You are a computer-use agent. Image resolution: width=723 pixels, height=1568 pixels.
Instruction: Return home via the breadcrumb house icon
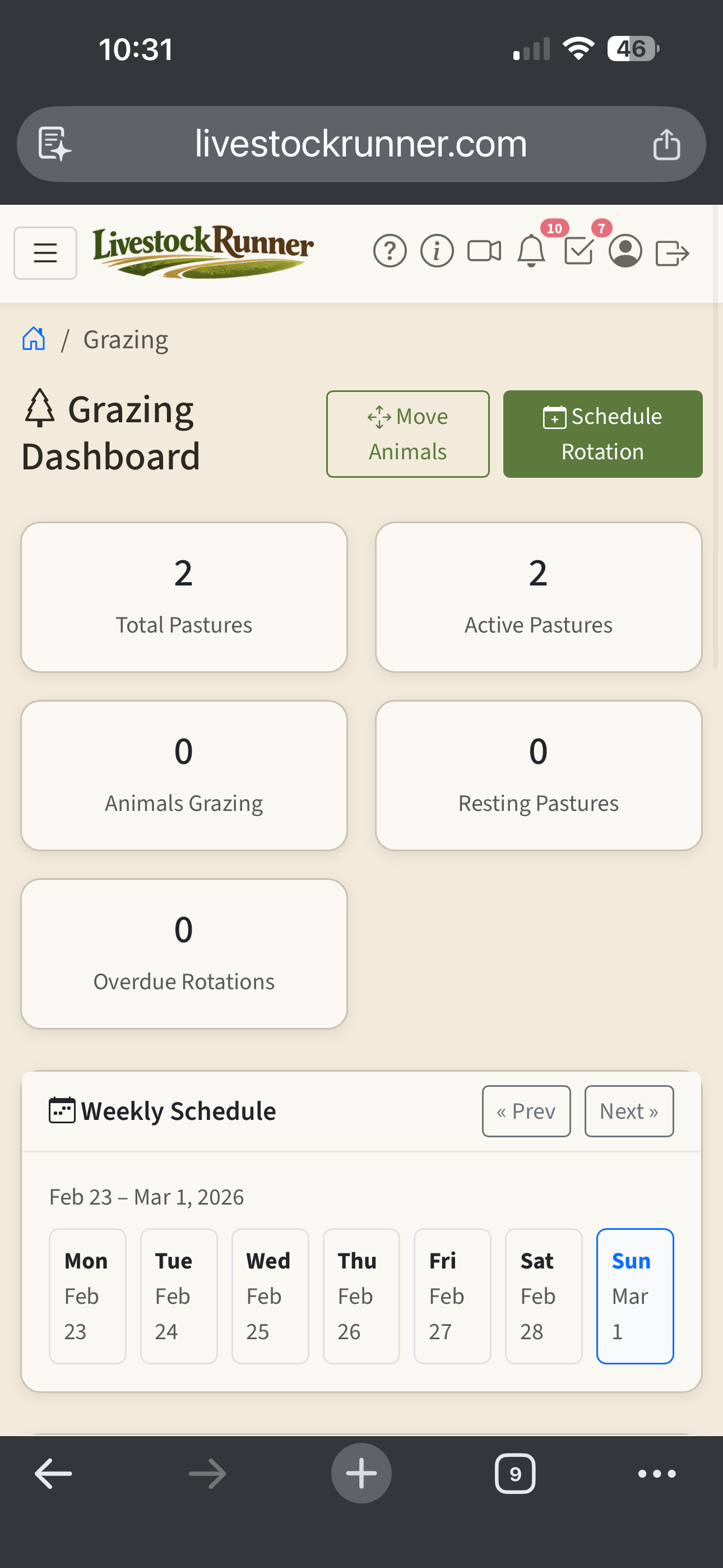pyautogui.click(x=34, y=339)
